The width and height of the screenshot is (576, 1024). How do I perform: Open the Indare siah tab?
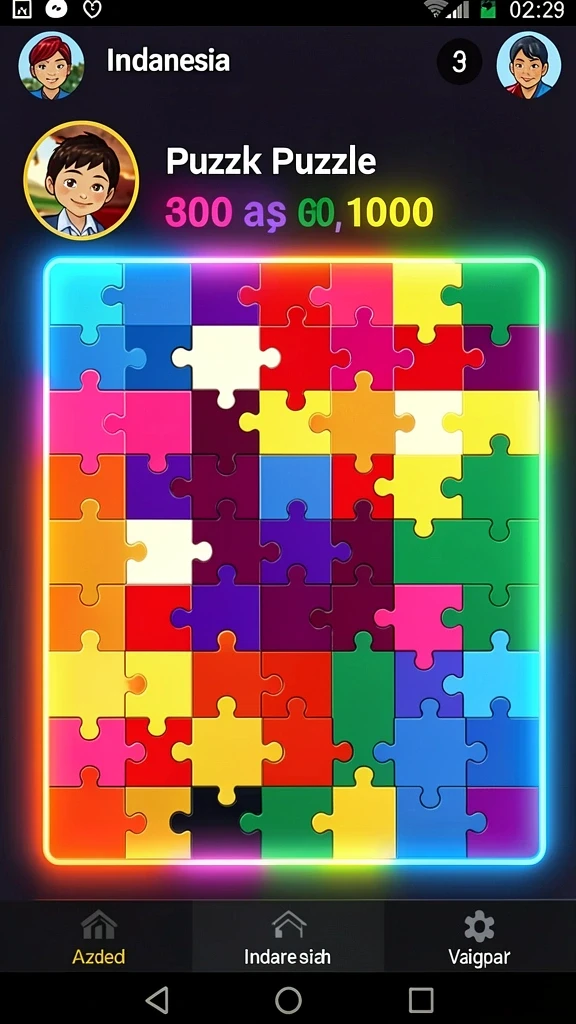click(x=288, y=936)
